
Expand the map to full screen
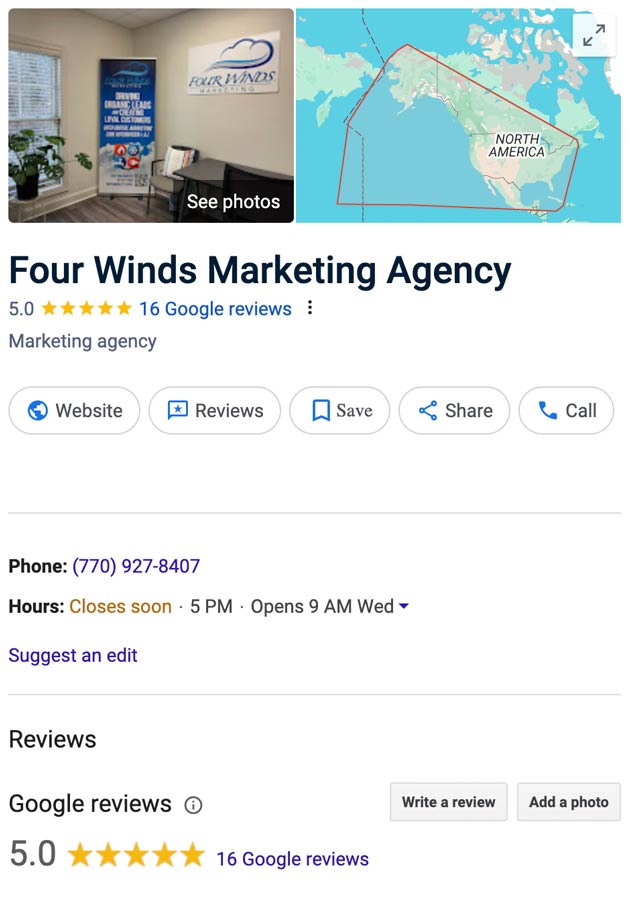[x=594, y=36]
